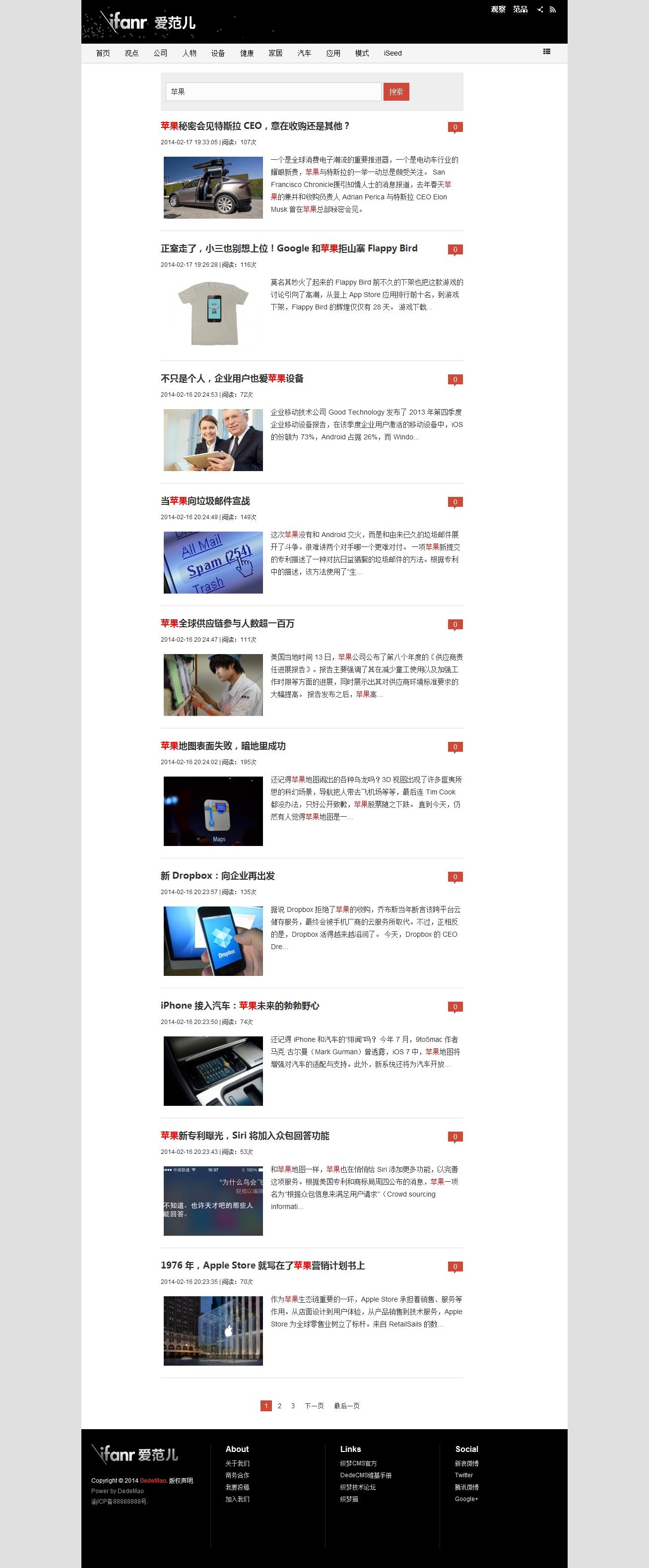Image resolution: width=649 pixels, height=1568 pixels.
Task: Open the list menu icon in nav bar
Action: pyautogui.click(x=547, y=52)
